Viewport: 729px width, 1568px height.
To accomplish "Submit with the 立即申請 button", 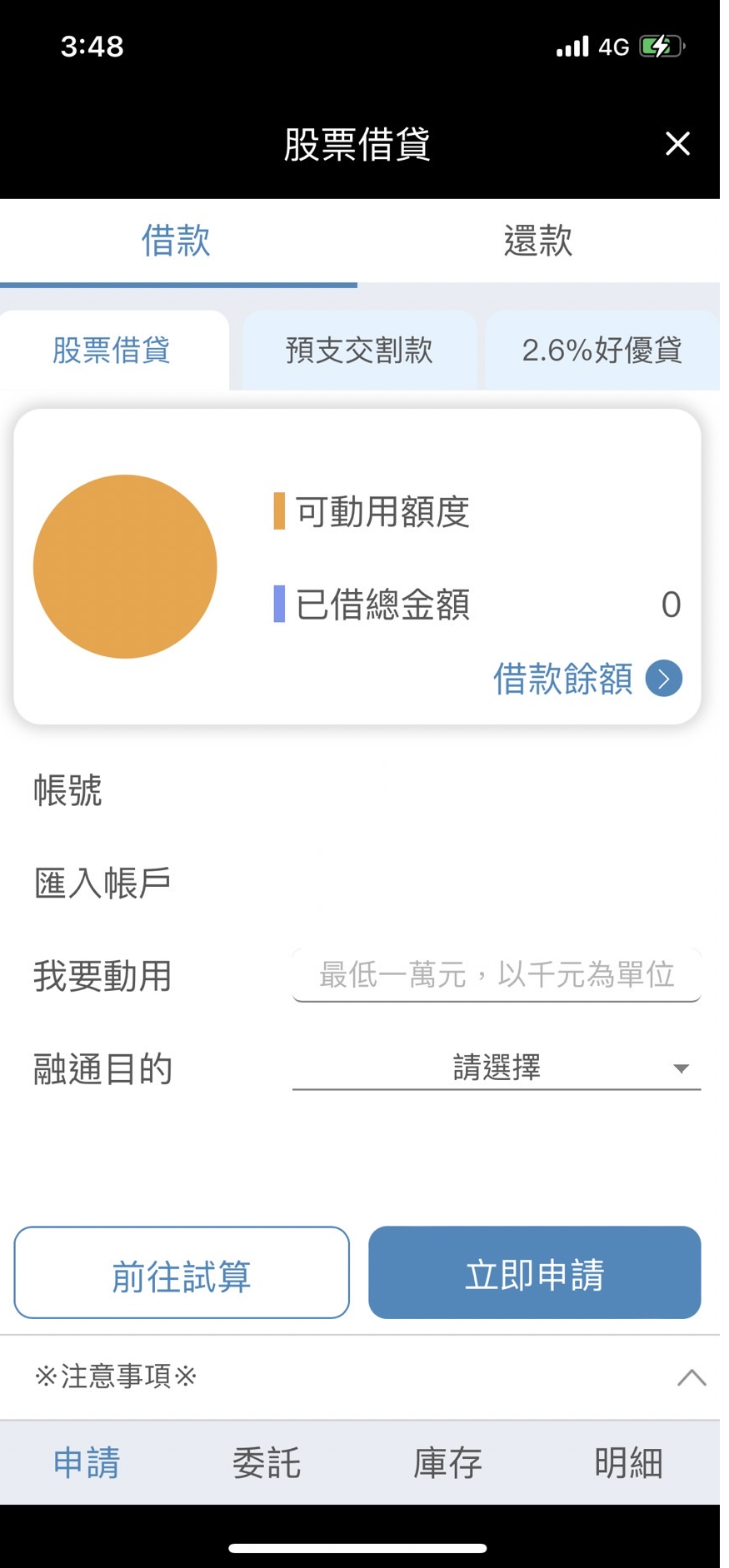I will coord(534,1272).
